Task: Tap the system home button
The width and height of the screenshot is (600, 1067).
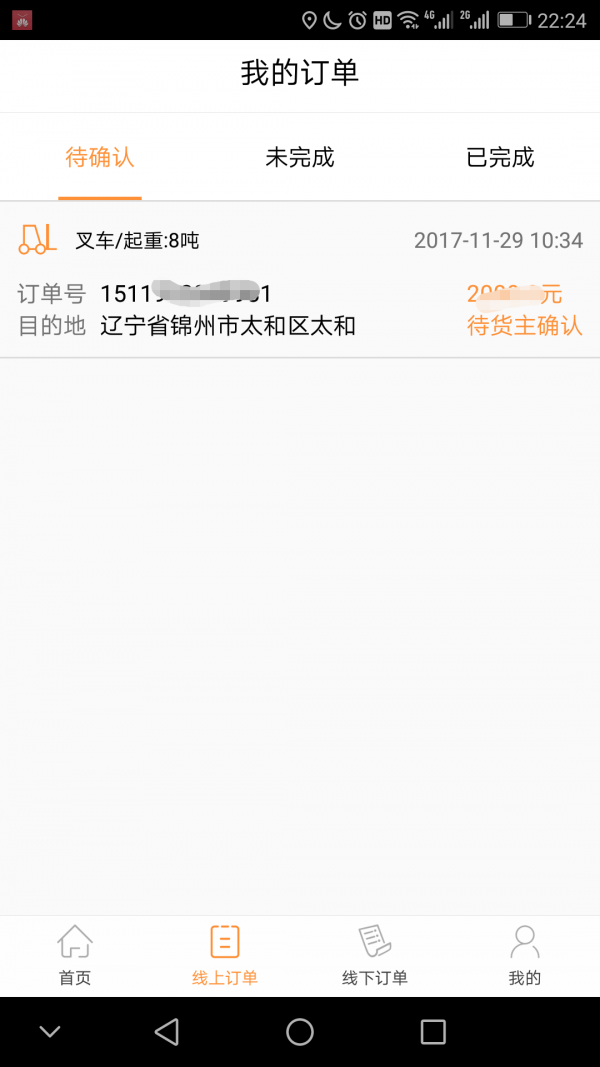Action: click(300, 1032)
